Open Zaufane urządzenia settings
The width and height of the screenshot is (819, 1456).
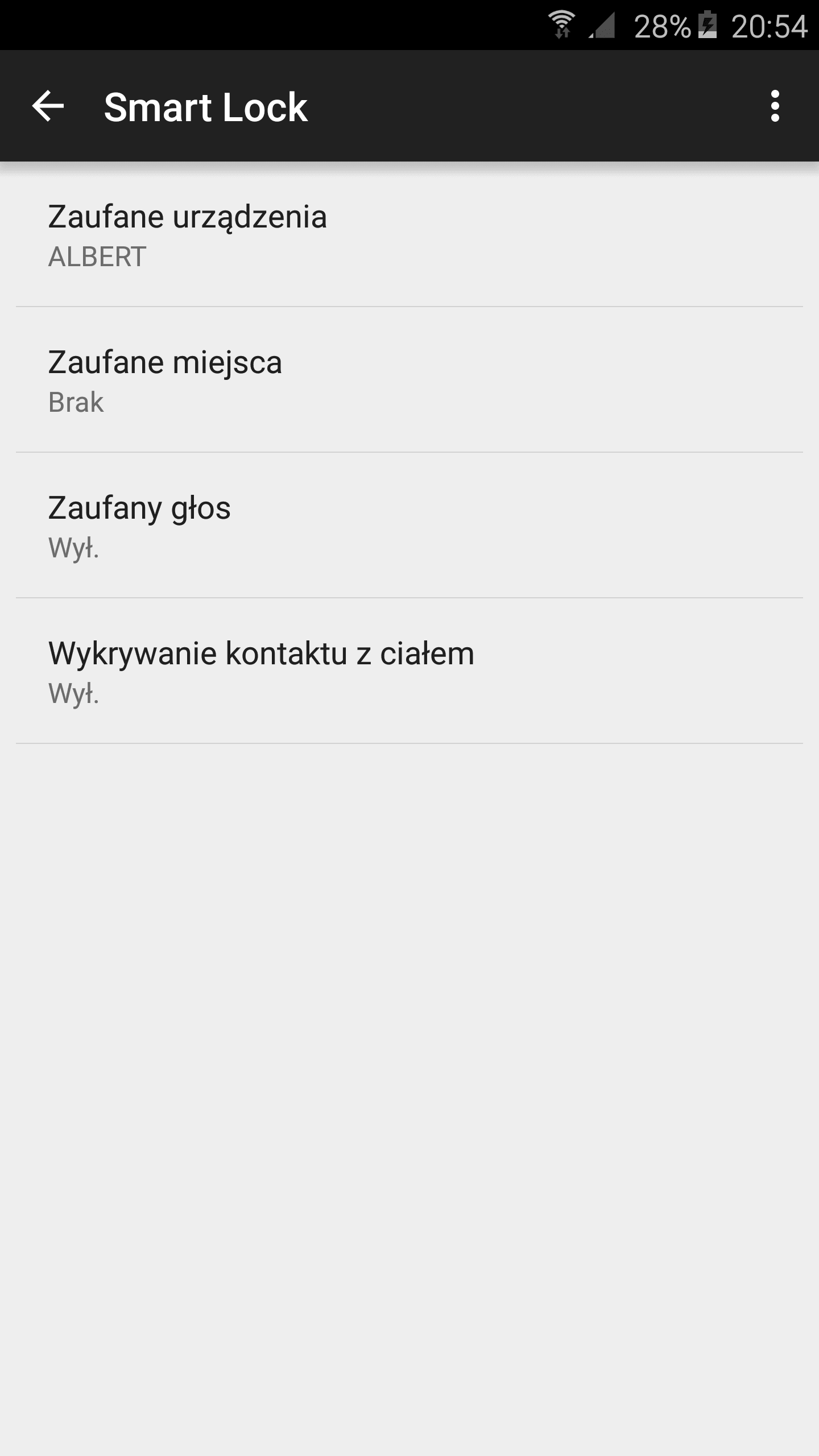point(409,234)
